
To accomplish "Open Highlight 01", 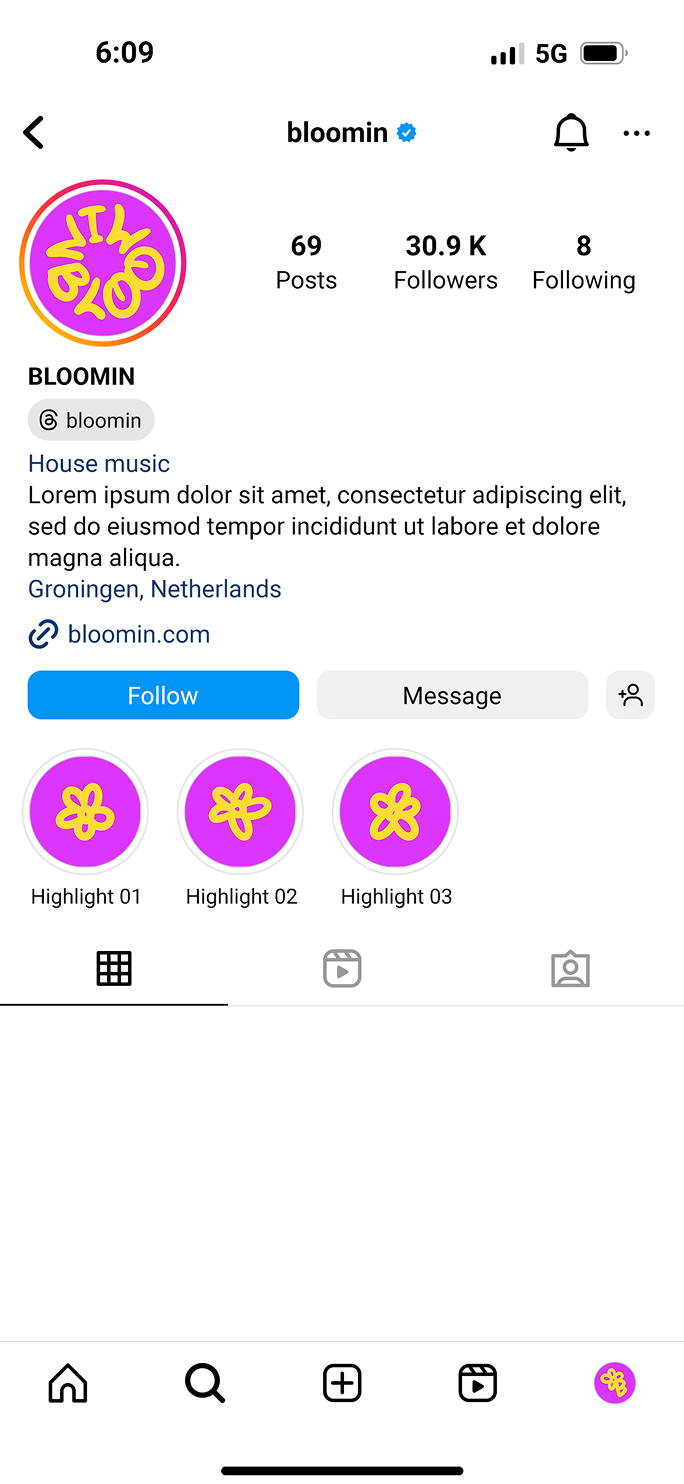I will click(85, 811).
